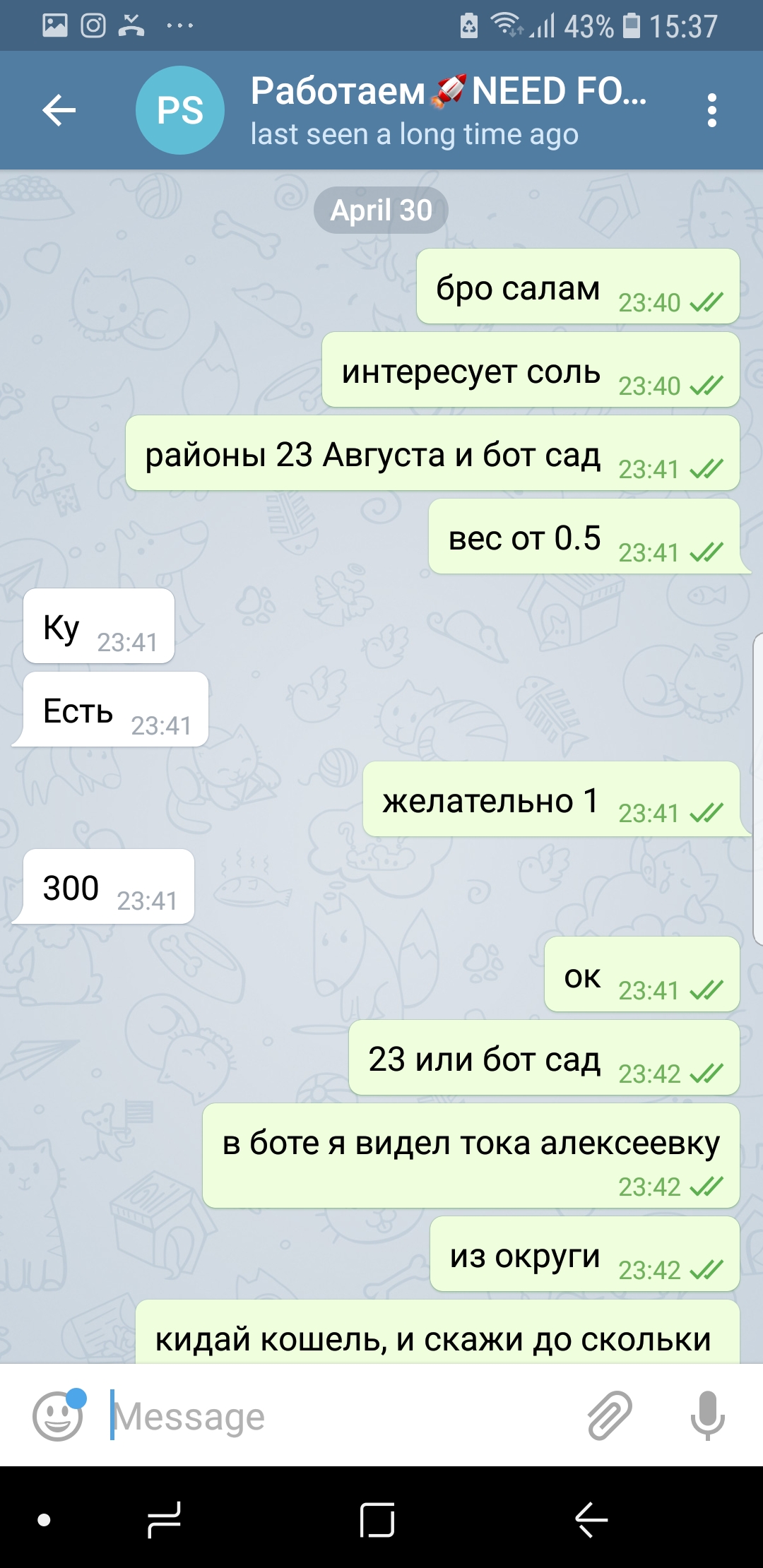
Task: Focus the Message text field
Action: [339, 1415]
